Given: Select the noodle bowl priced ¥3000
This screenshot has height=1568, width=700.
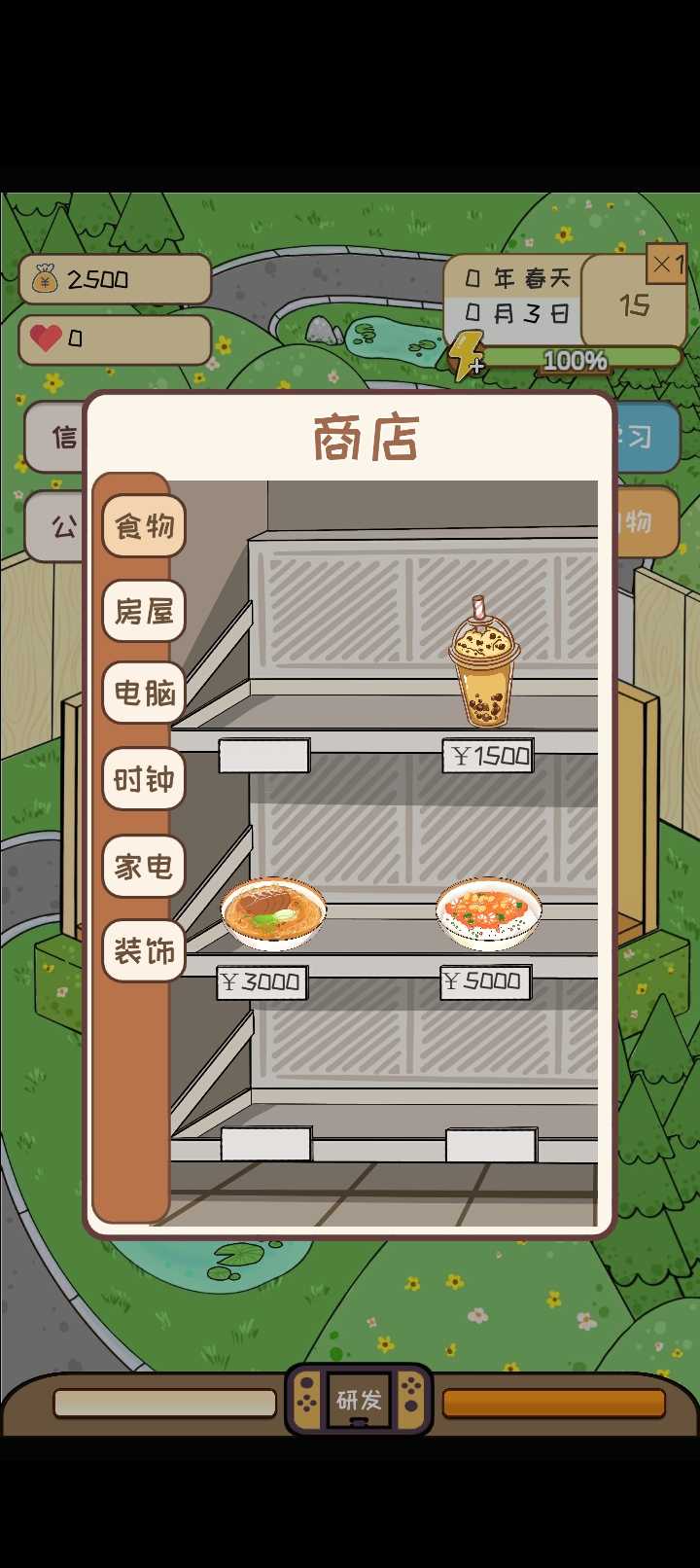Looking at the screenshot, I should 273,912.
